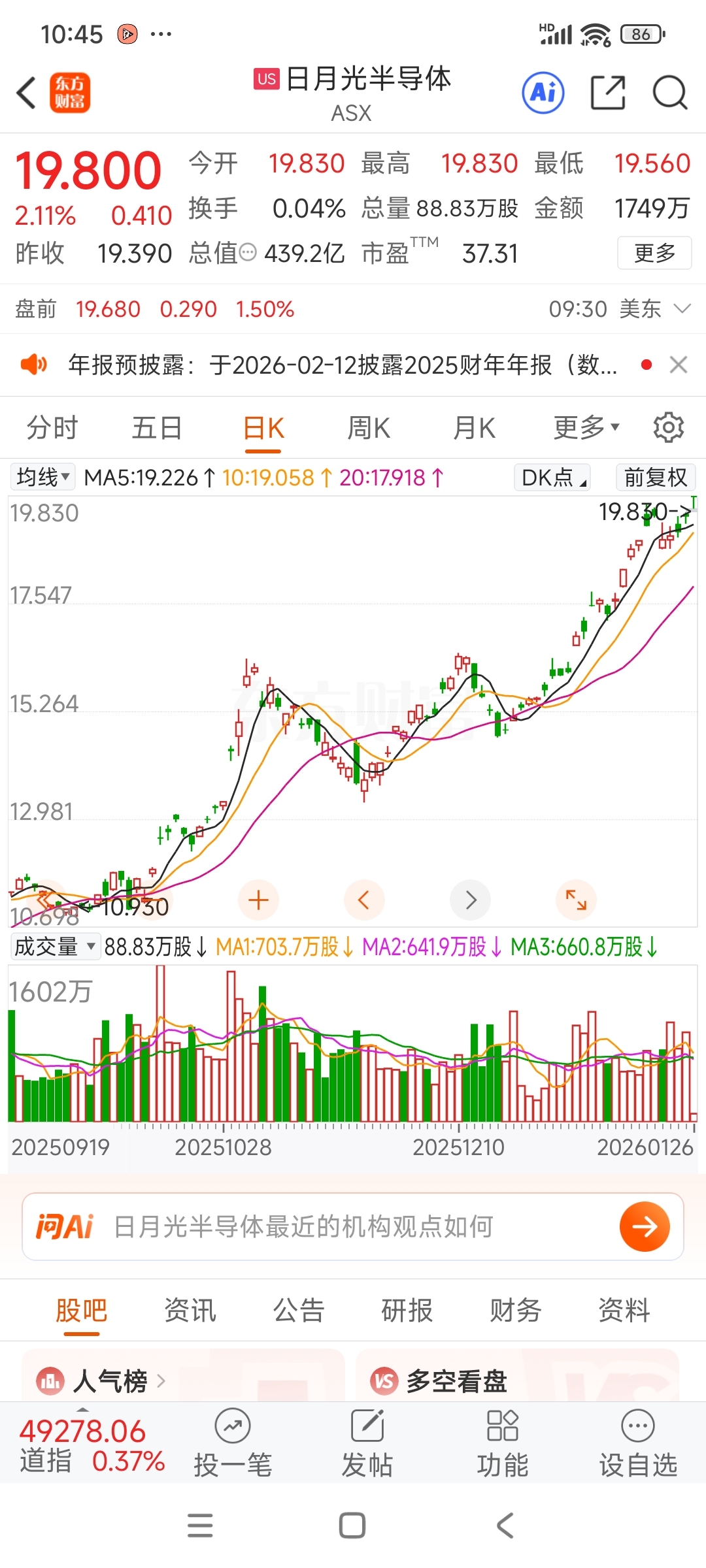The image size is (706, 1568).
Task: Change the 前复权 adjustment setting
Action: [655, 478]
